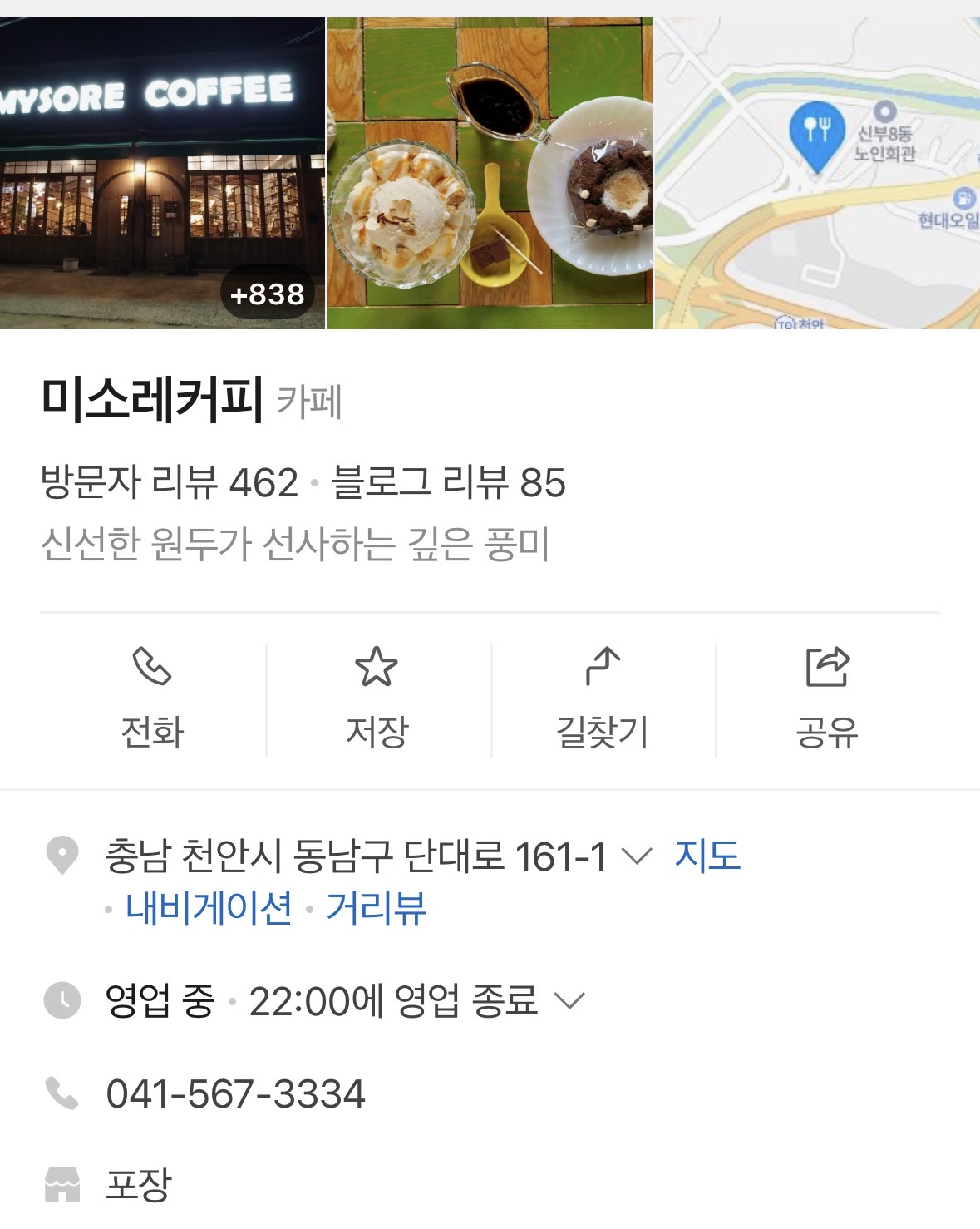Open 방문자 리뷰 462 visitor reviews

click(x=170, y=483)
